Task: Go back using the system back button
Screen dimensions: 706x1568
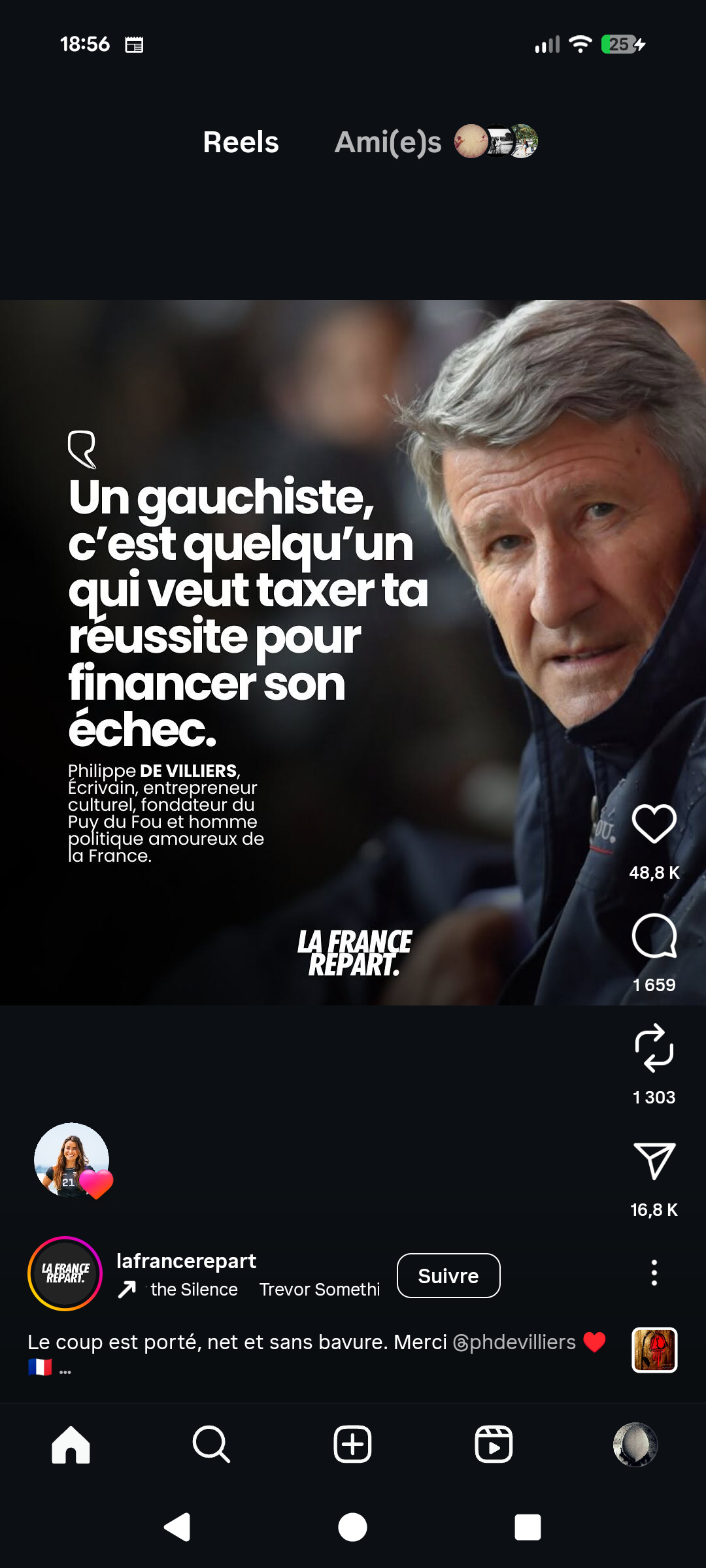Action: (x=177, y=1527)
